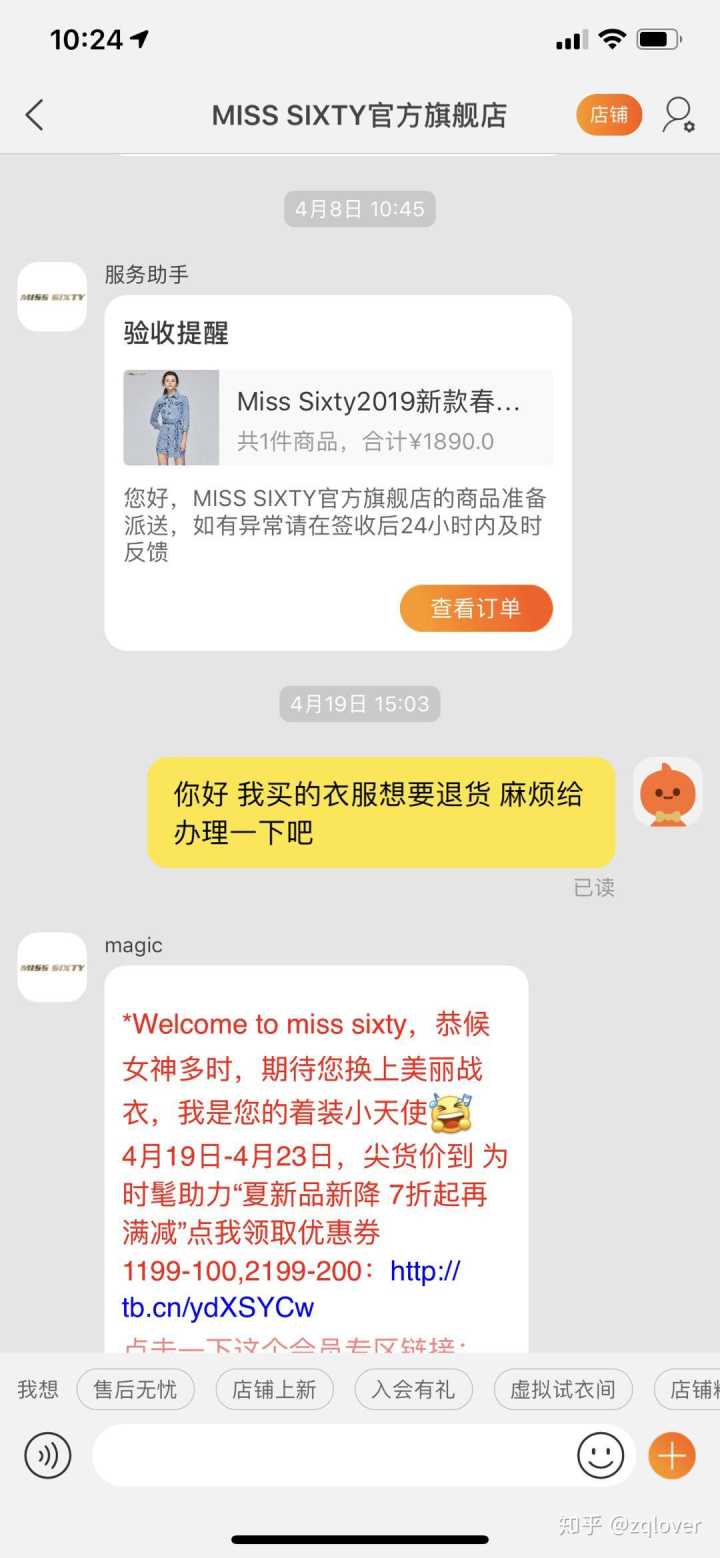Screen dimensions: 720x1558
Task: Open the chat settings person icon
Action: coord(678,115)
